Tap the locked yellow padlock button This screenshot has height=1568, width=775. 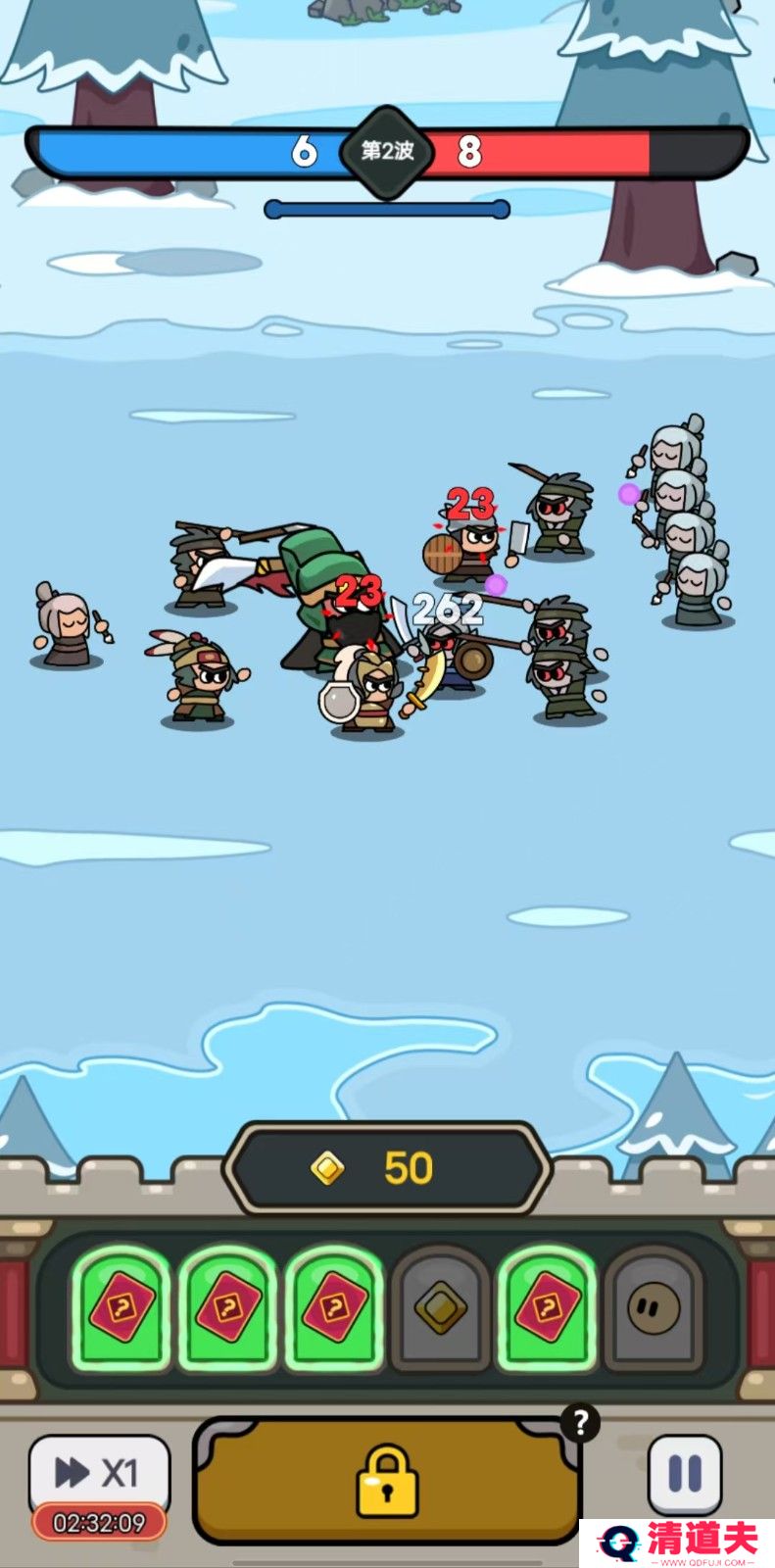387,1481
